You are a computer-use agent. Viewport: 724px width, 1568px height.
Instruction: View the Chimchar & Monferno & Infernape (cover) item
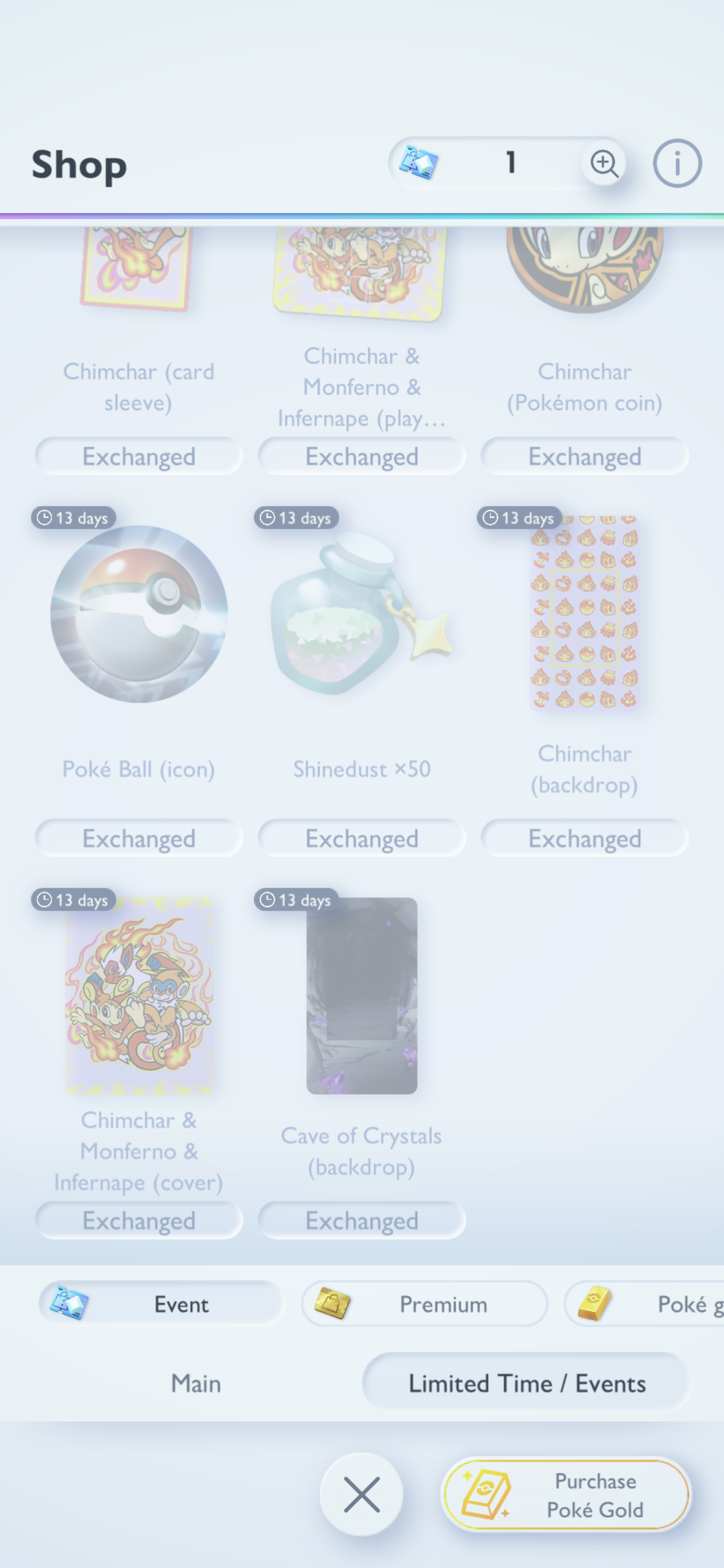pyautogui.click(x=139, y=995)
